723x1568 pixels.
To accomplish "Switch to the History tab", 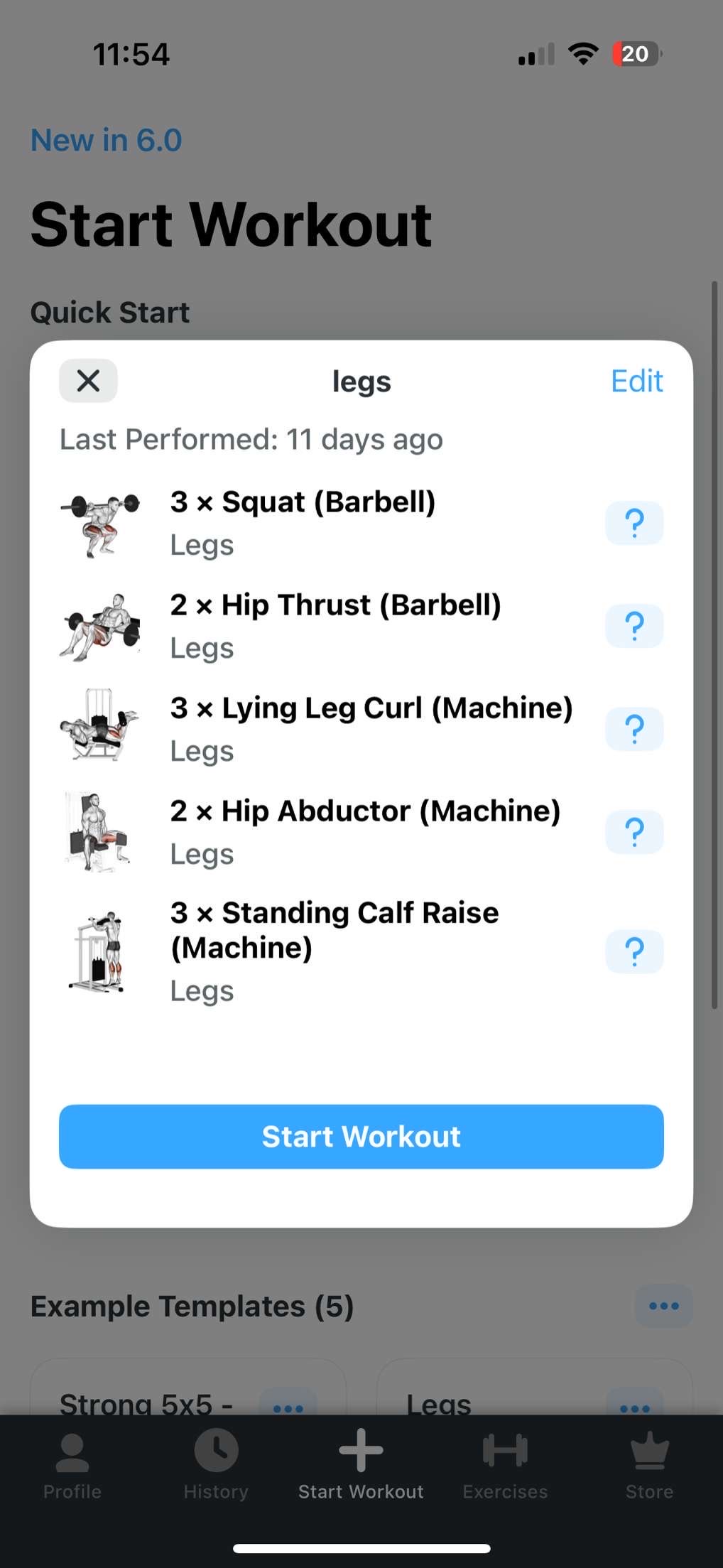I will click(216, 1464).
